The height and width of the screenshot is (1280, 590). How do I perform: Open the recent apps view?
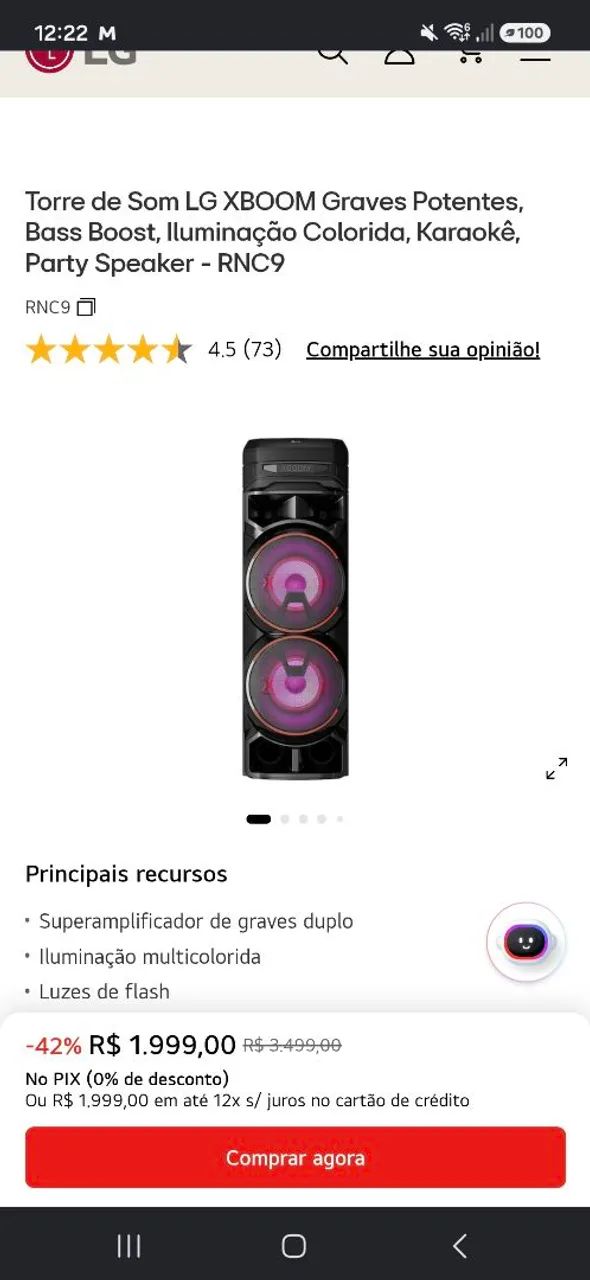tap(129, 1245)
